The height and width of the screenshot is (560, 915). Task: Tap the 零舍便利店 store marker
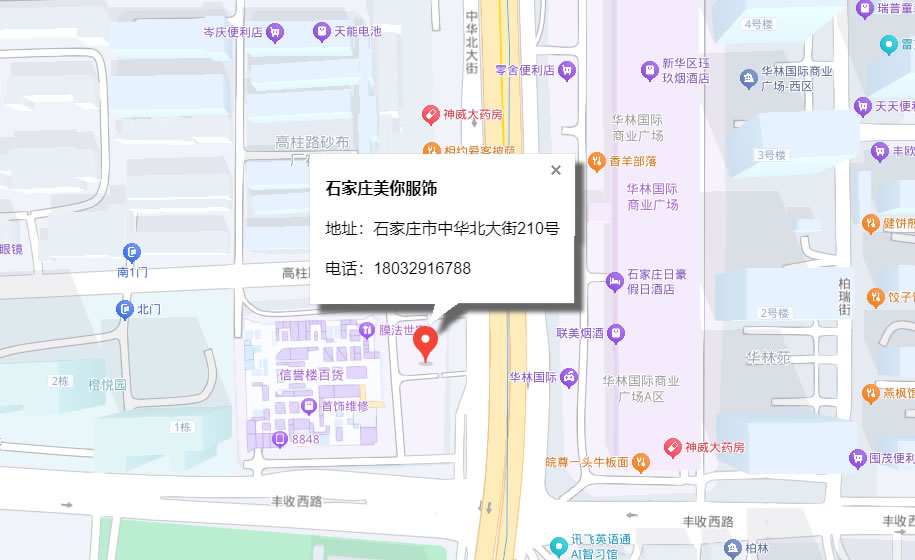[x=567, y=70]
